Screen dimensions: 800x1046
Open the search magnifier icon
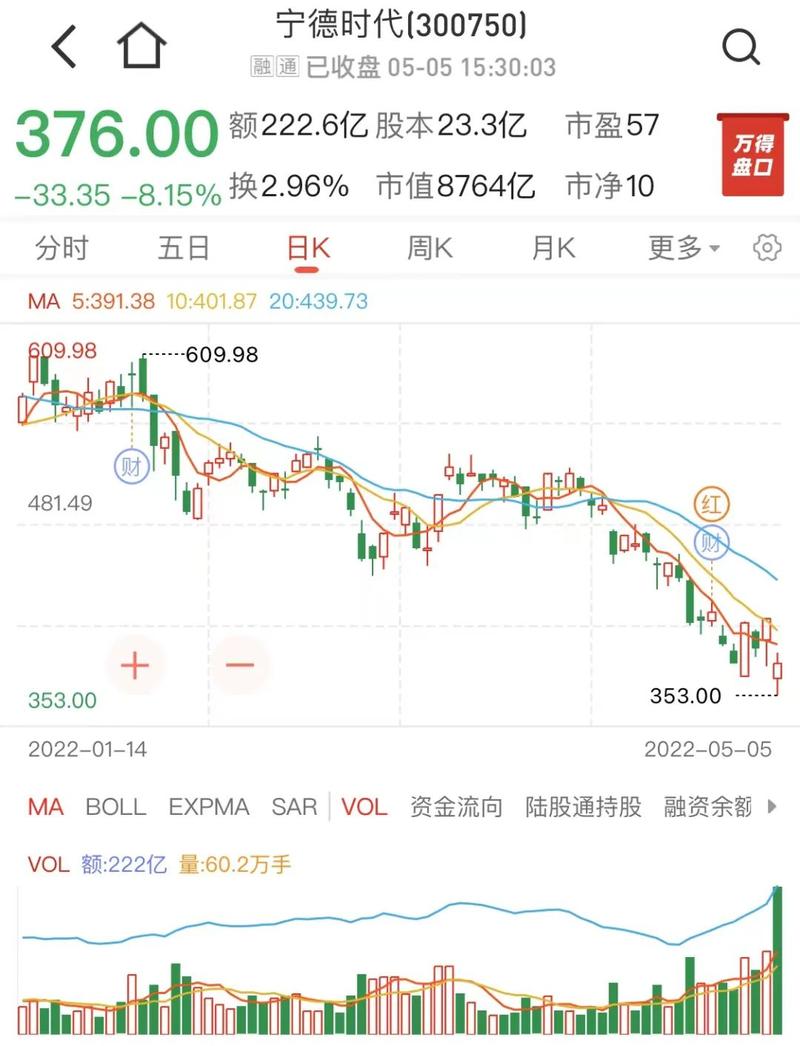(739, 44)
